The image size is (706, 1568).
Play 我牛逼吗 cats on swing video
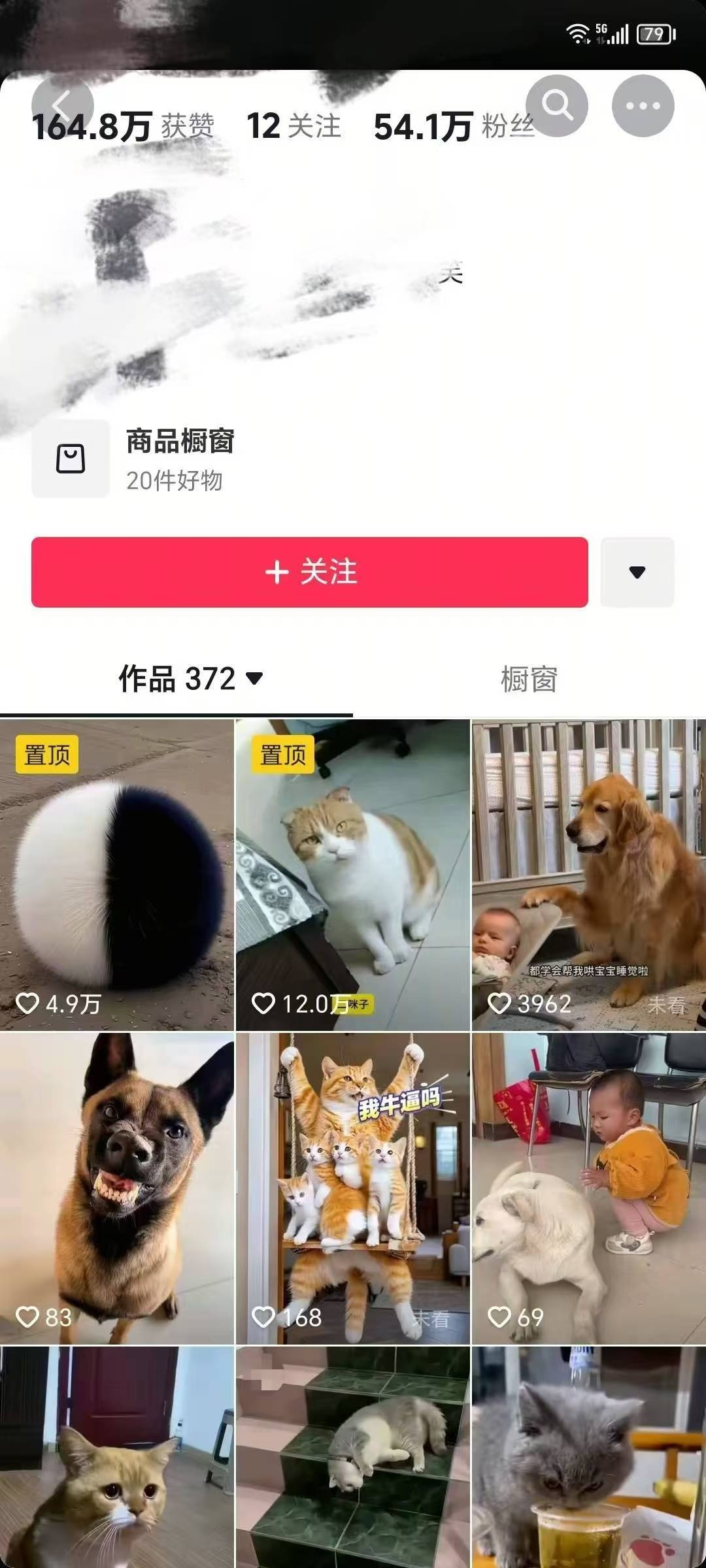(352, 1188)
